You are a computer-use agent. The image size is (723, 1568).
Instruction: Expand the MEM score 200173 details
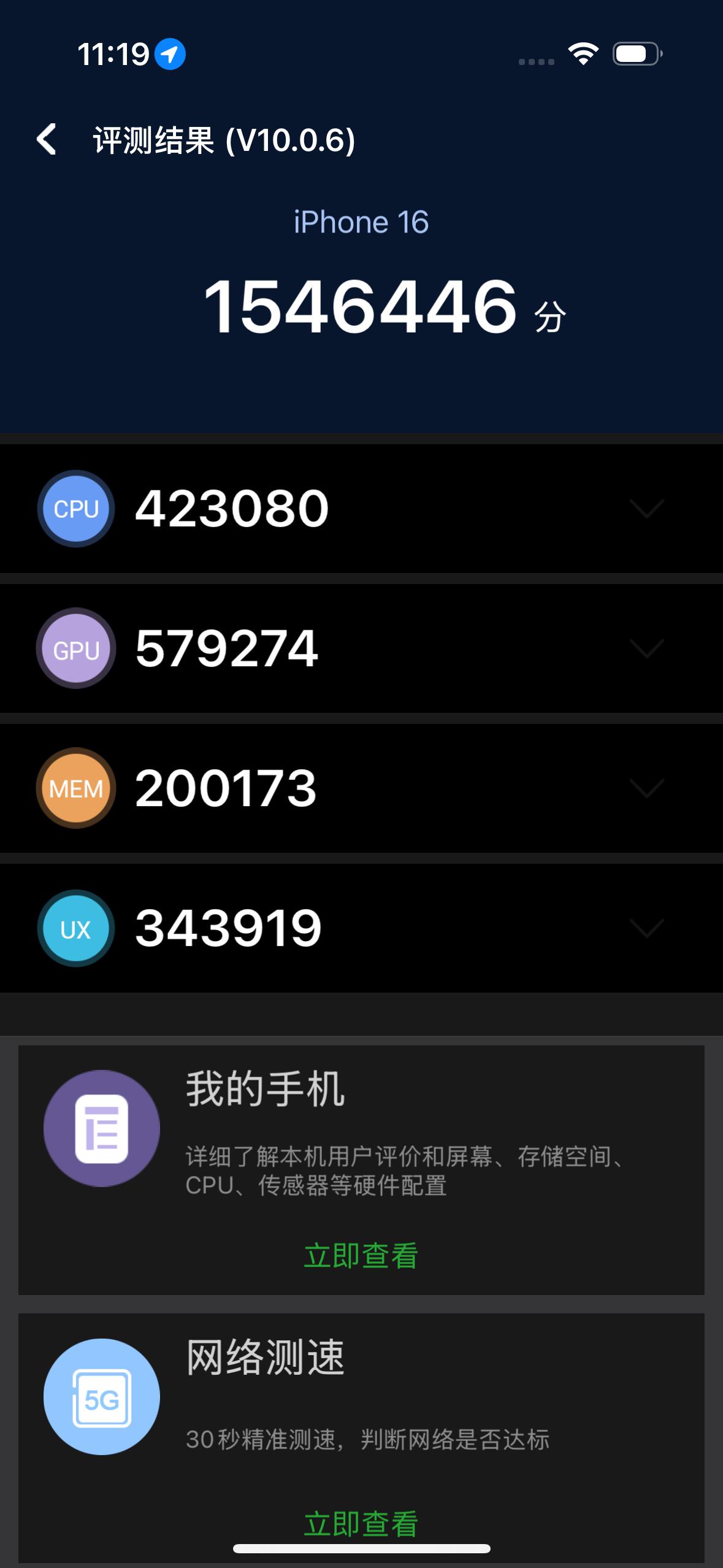coord(647,788)
